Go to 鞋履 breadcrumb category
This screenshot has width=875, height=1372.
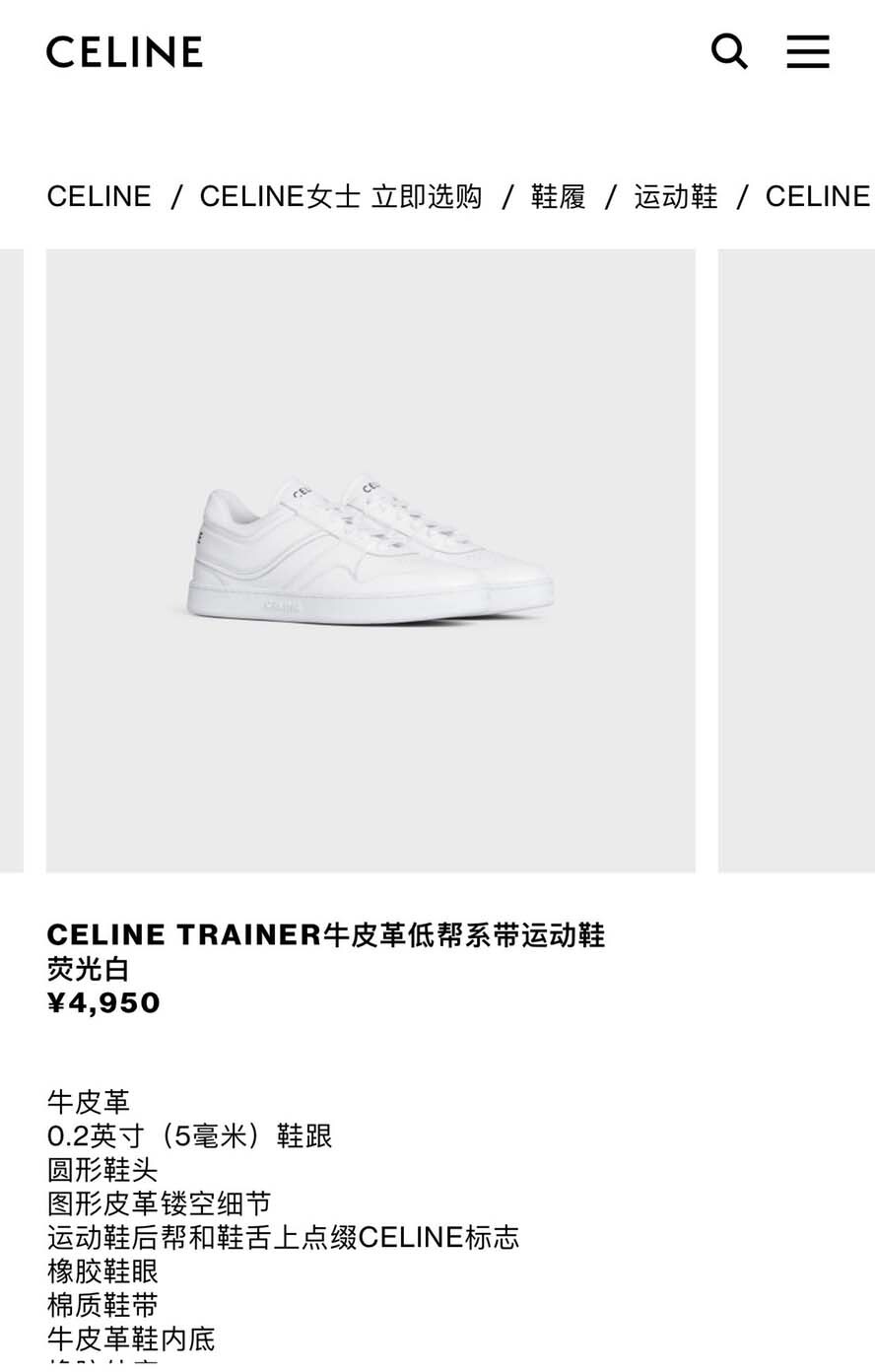pyautogui.click(x=558, y=196)
